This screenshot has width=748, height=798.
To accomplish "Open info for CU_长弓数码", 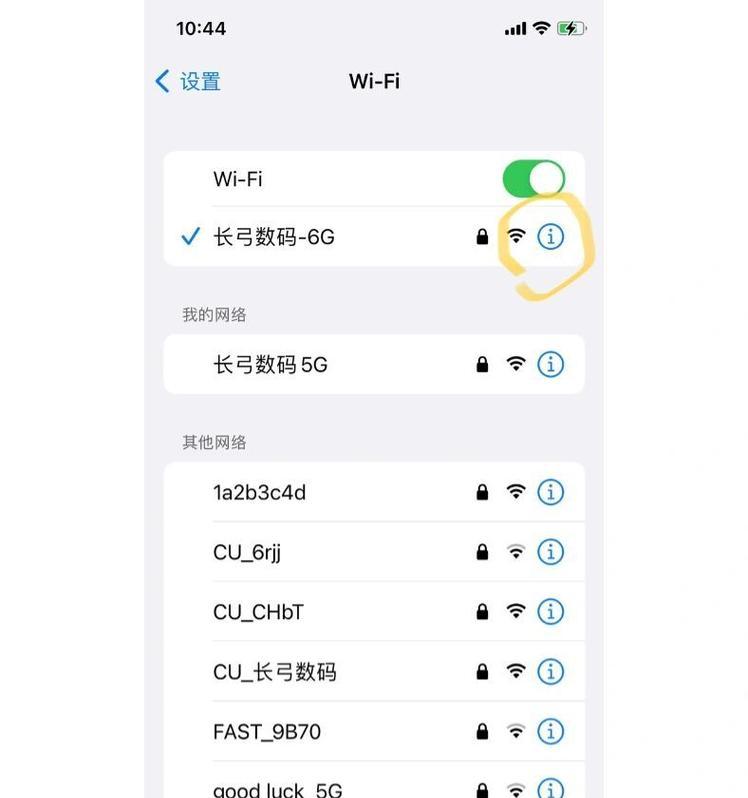I will click(551, 672).
